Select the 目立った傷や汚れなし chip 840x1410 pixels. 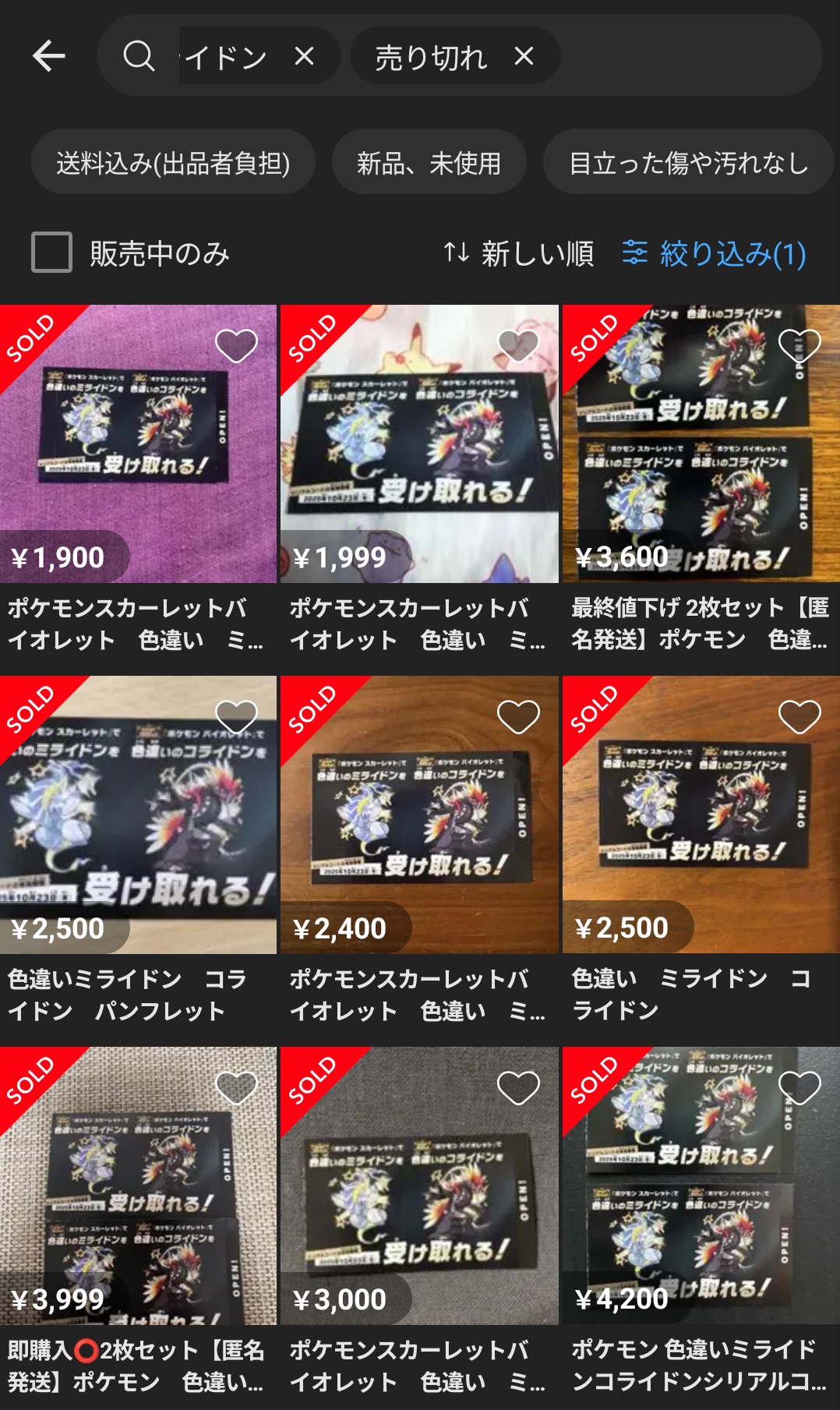click(689, 163)
